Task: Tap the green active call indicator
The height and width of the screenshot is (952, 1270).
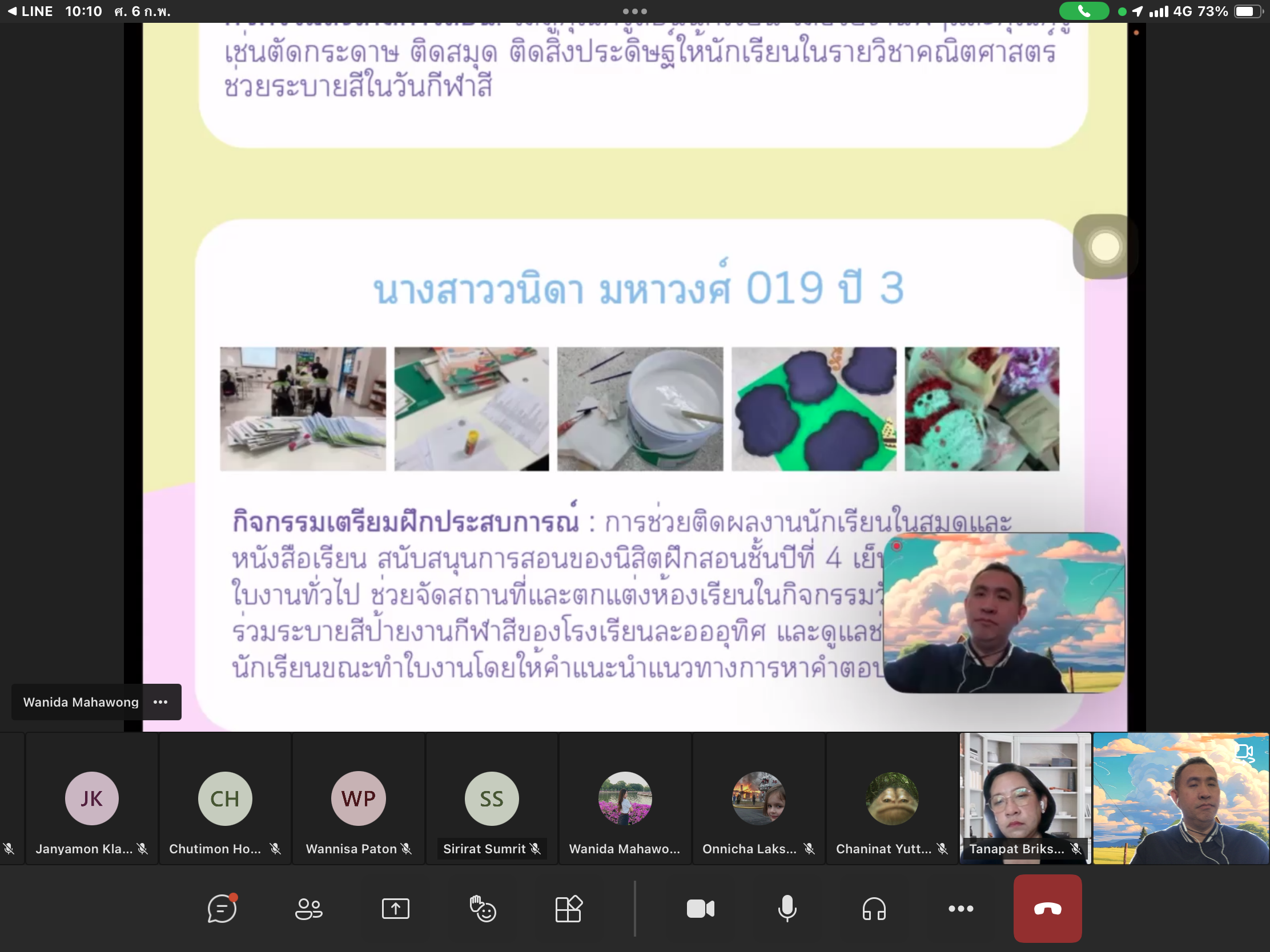Action: click(1083, 11)
